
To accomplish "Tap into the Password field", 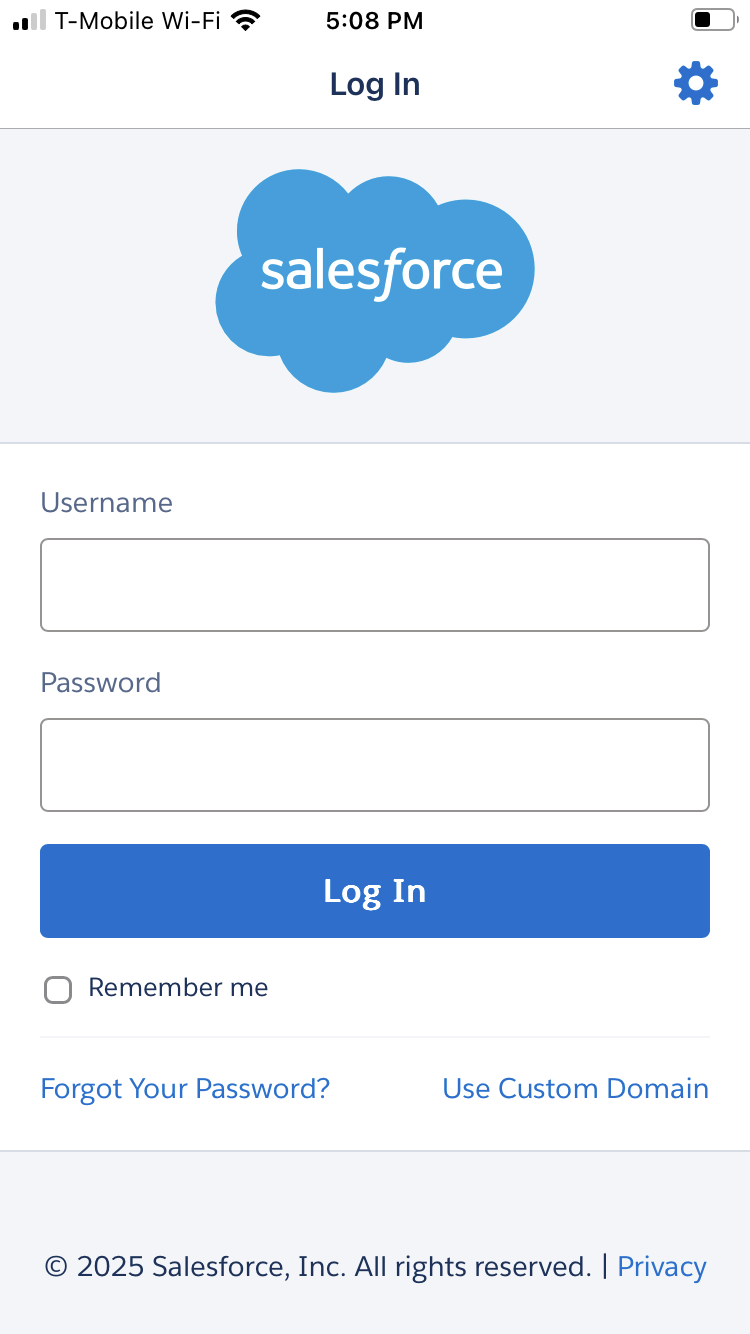I will (x=375, y=765).
